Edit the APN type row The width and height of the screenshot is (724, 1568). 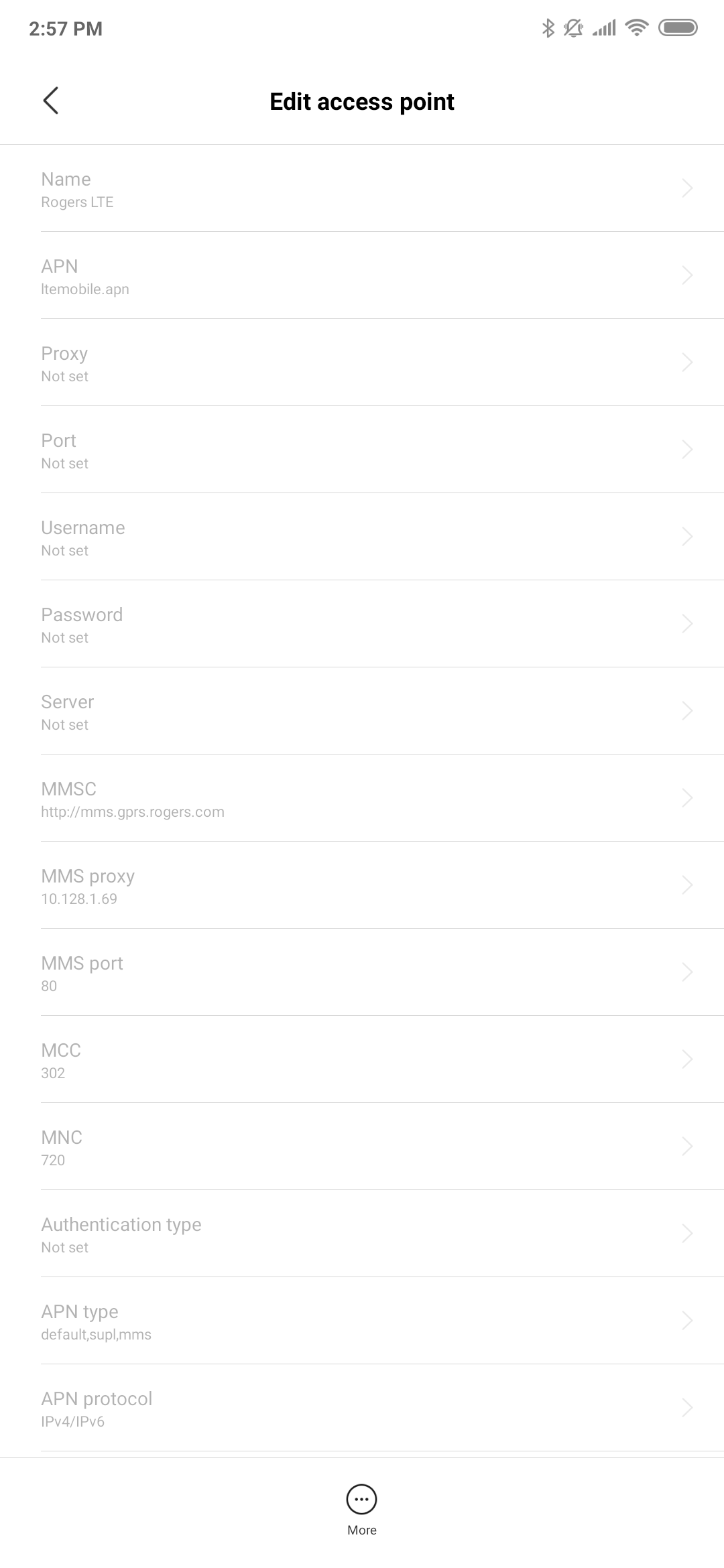[x=362, y=1321]
